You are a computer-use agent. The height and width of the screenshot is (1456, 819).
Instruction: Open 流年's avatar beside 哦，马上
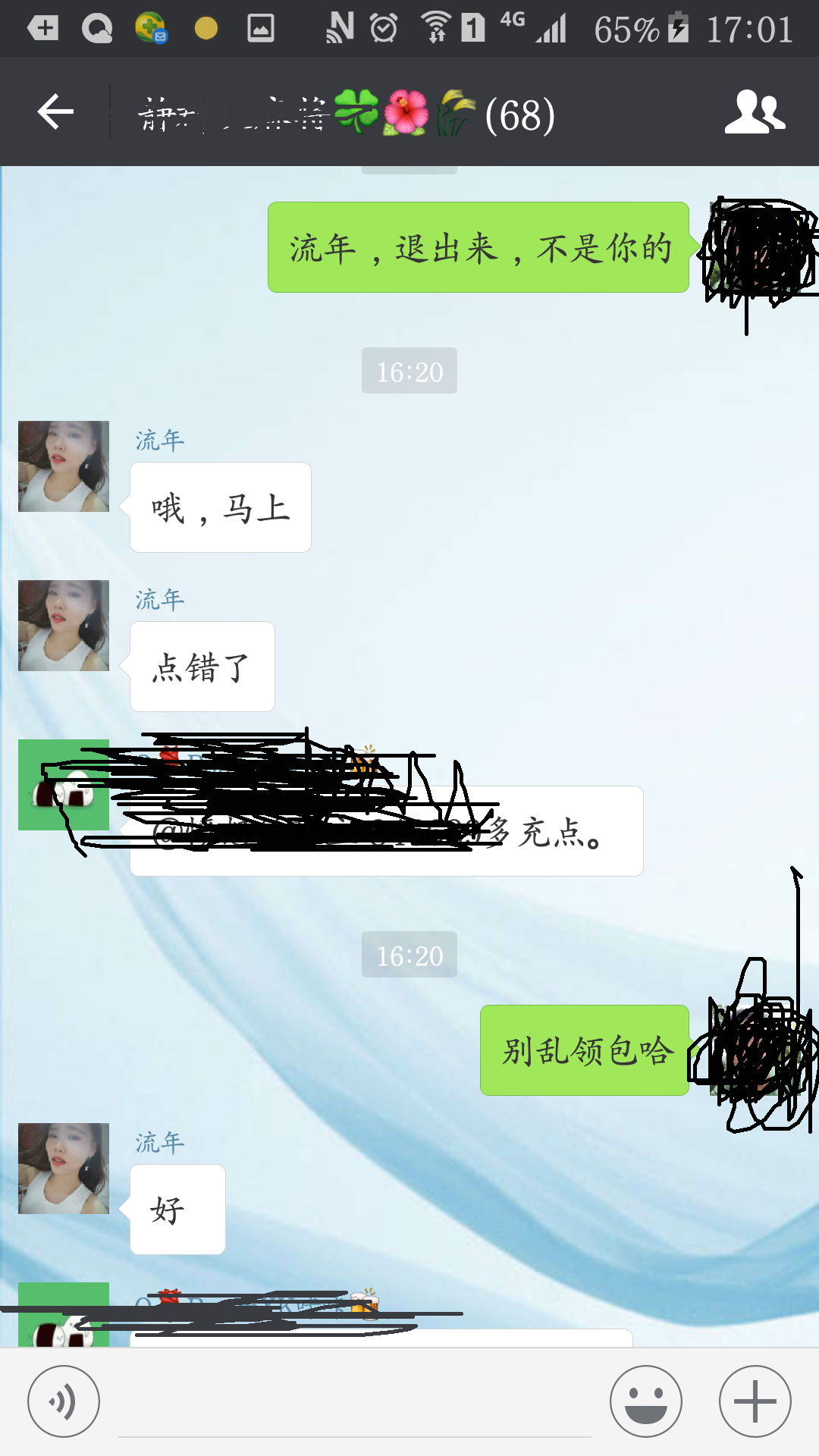tap(64, 466)
